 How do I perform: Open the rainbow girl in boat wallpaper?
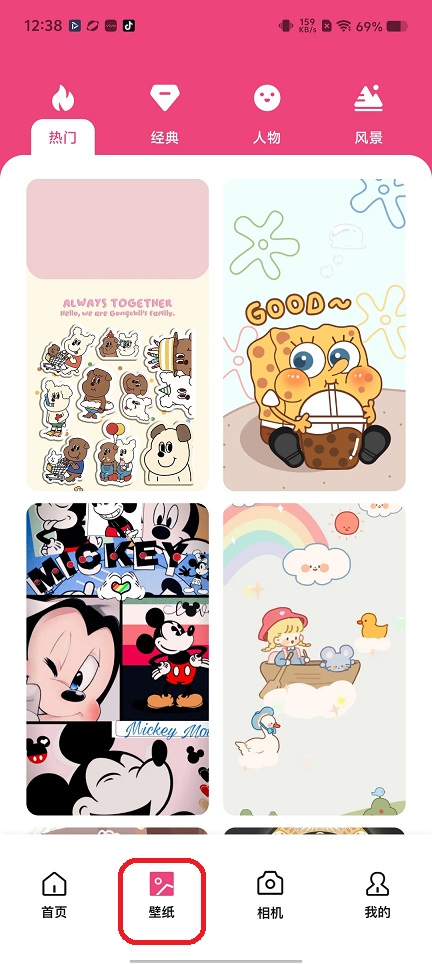314,659
